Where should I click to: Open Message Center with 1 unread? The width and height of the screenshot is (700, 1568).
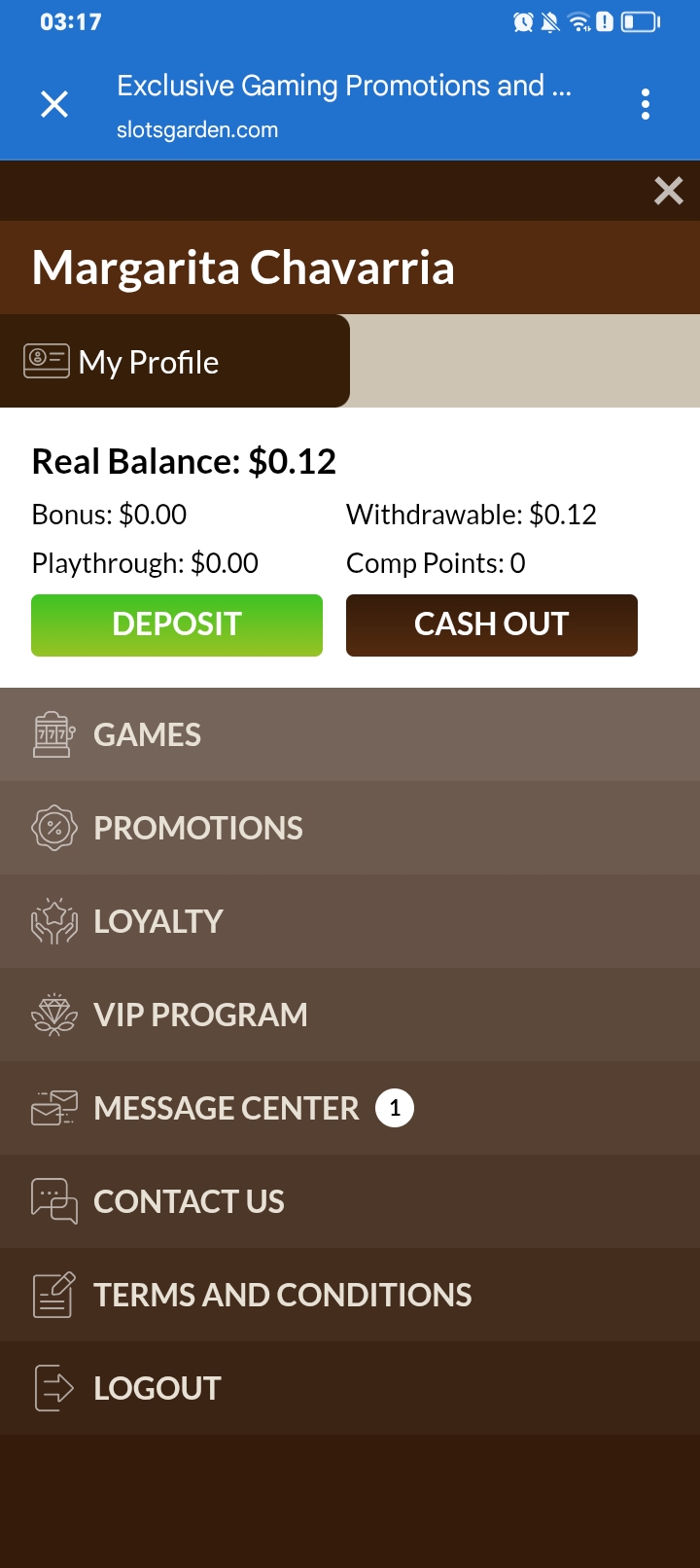227,1109
